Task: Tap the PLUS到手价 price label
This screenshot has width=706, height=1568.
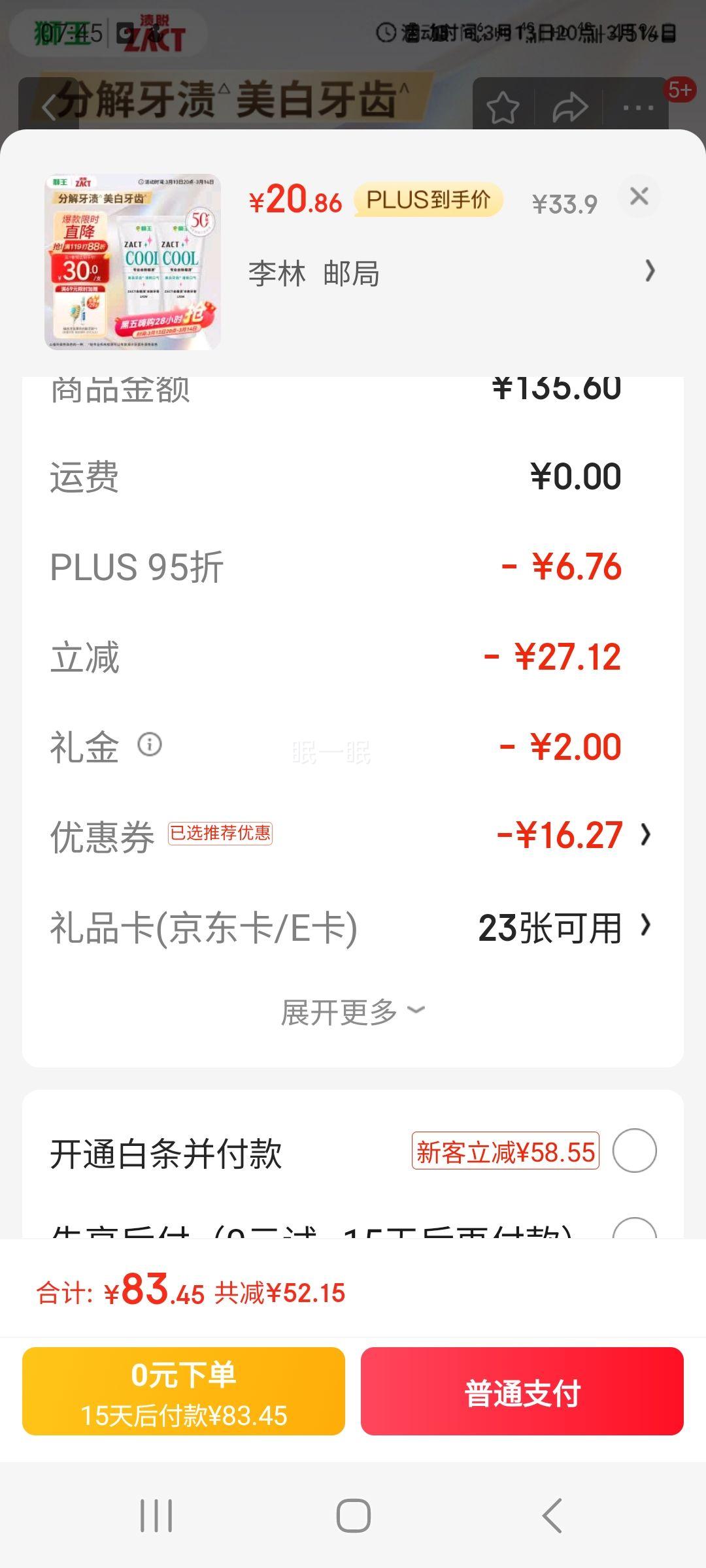Action: (428, 200)
